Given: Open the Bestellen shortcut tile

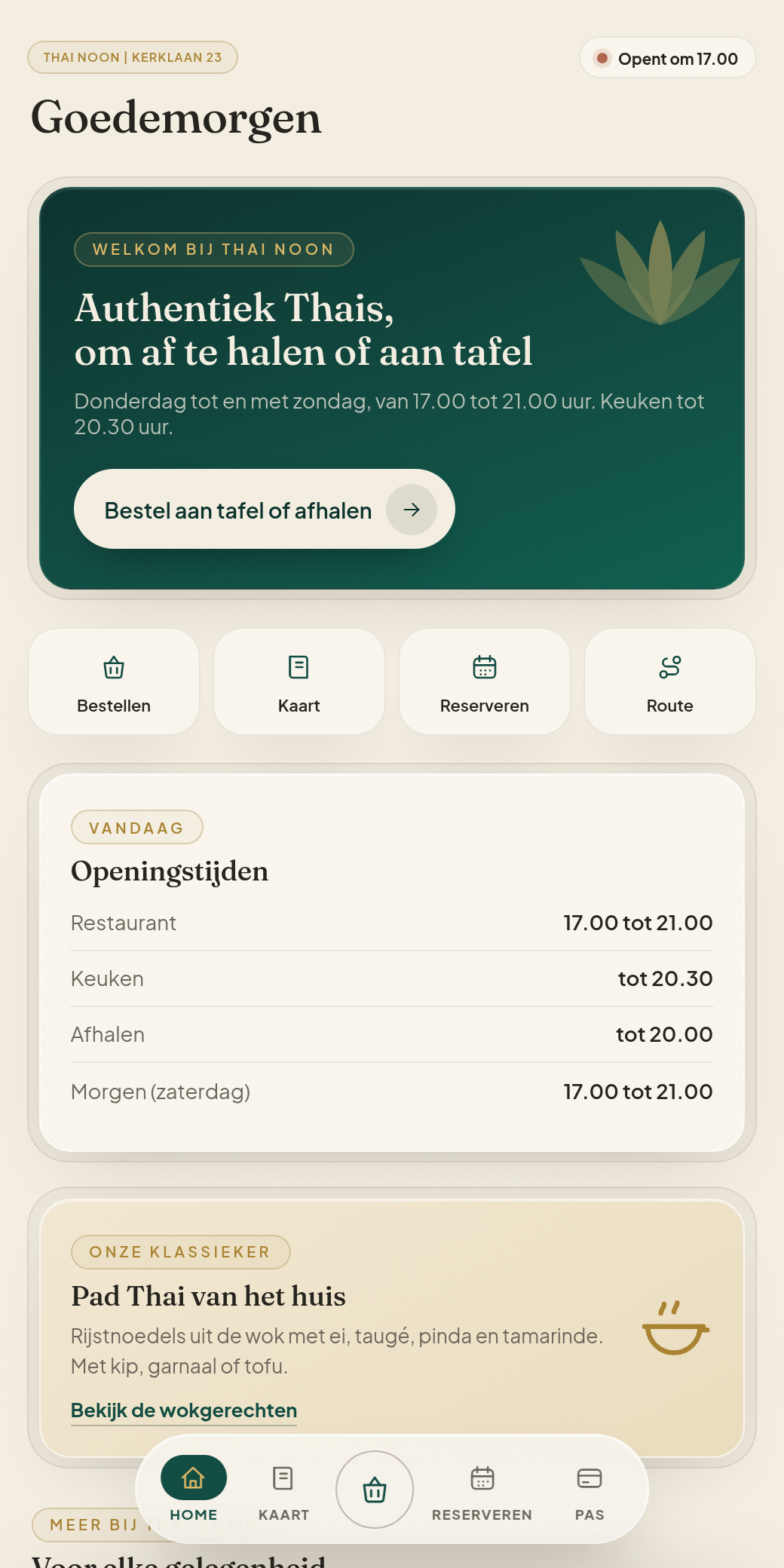Looking at the screenshot, I should coord(114,681).
